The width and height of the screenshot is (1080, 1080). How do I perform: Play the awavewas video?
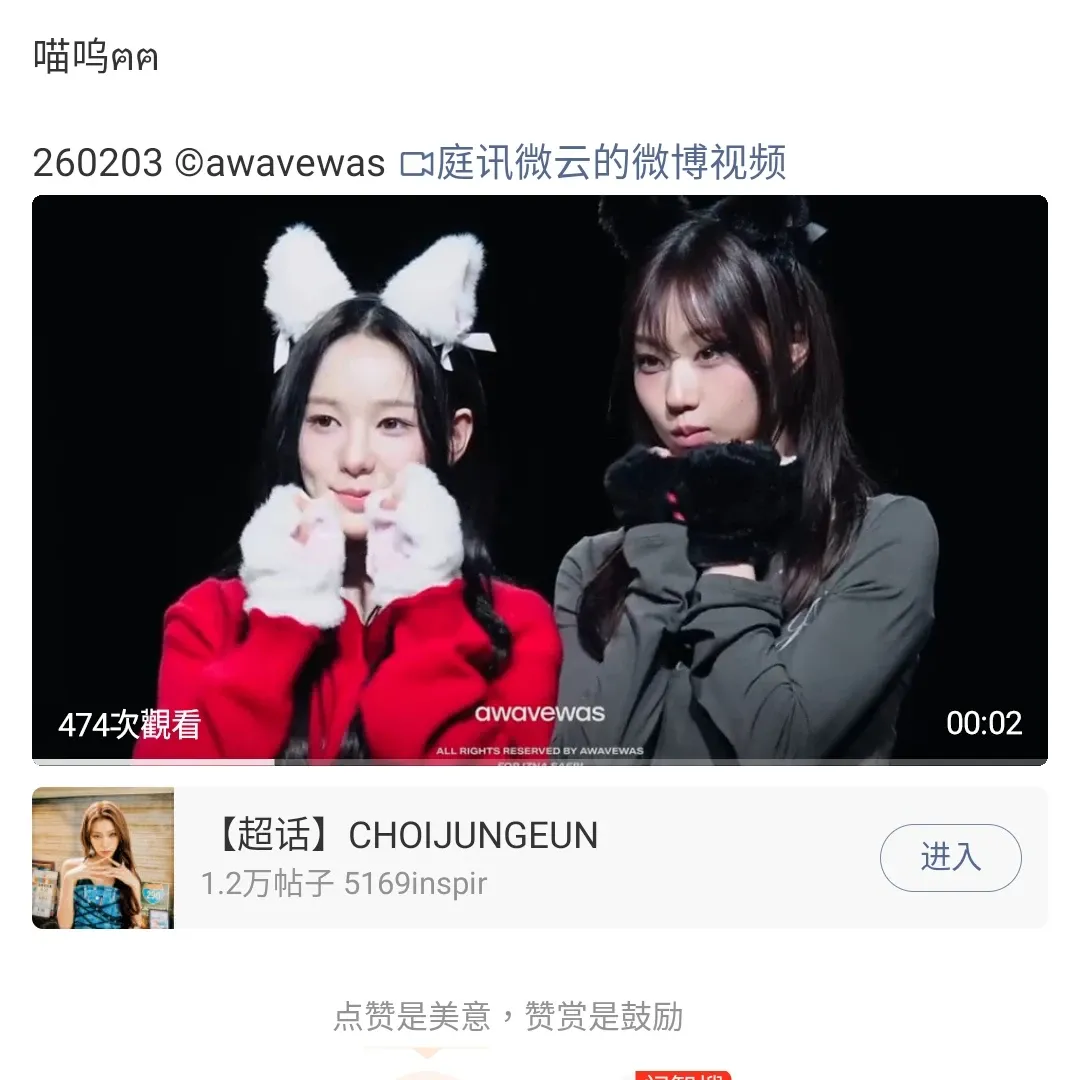click(540, 480)
